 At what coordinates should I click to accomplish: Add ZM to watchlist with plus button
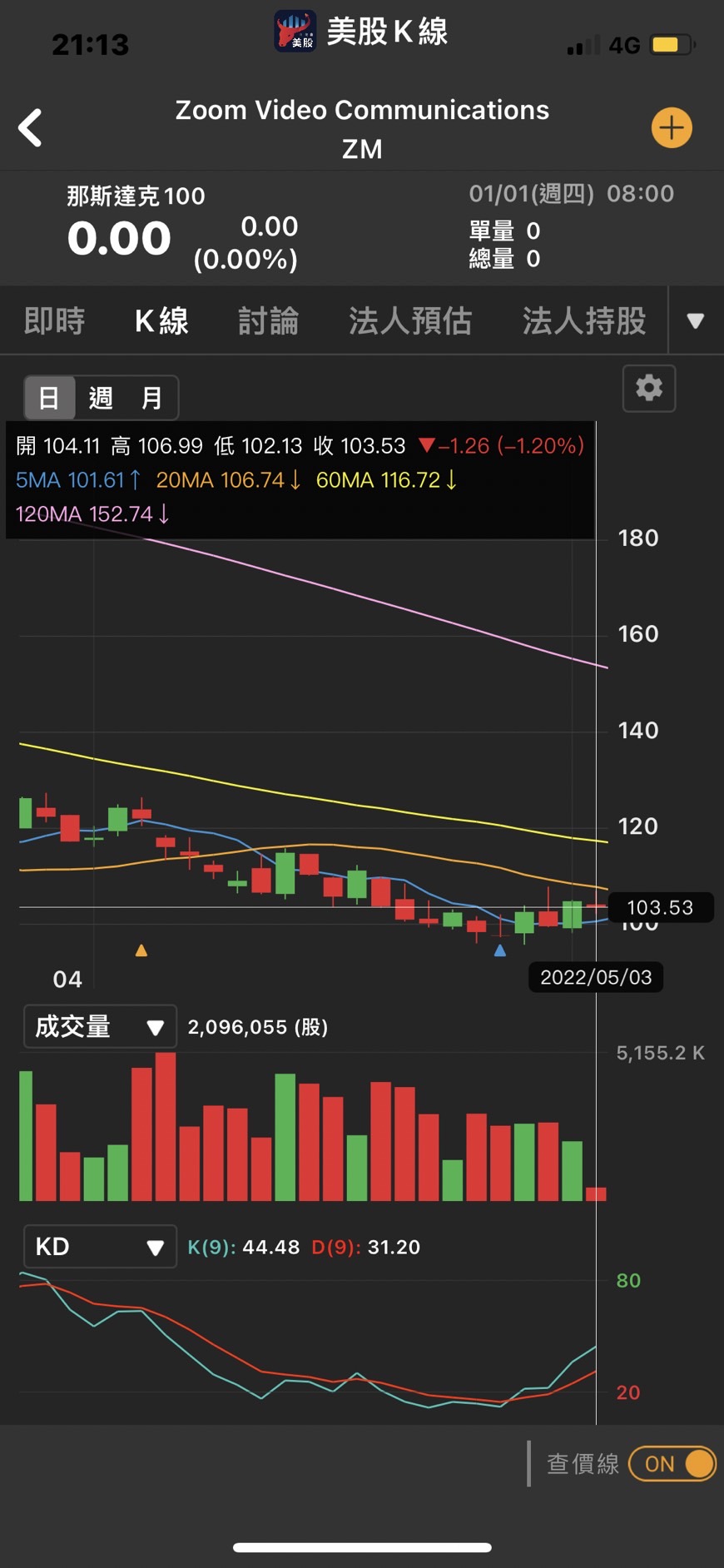click(671, 128)
